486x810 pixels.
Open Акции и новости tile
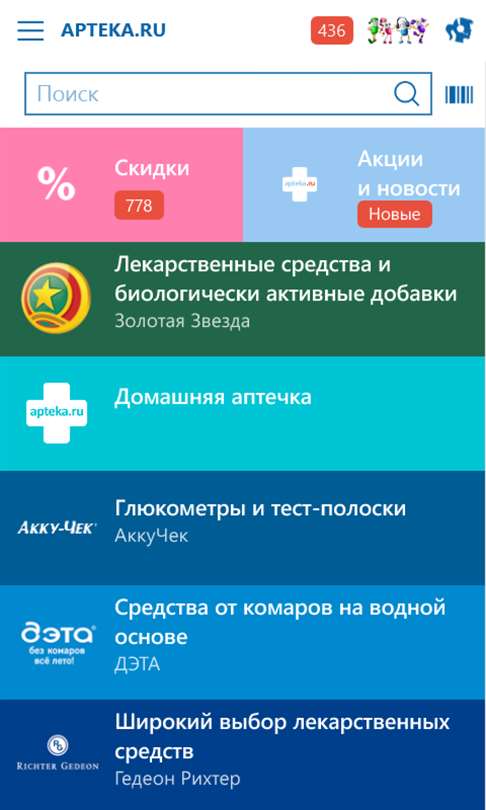click(x=364, y=184)
